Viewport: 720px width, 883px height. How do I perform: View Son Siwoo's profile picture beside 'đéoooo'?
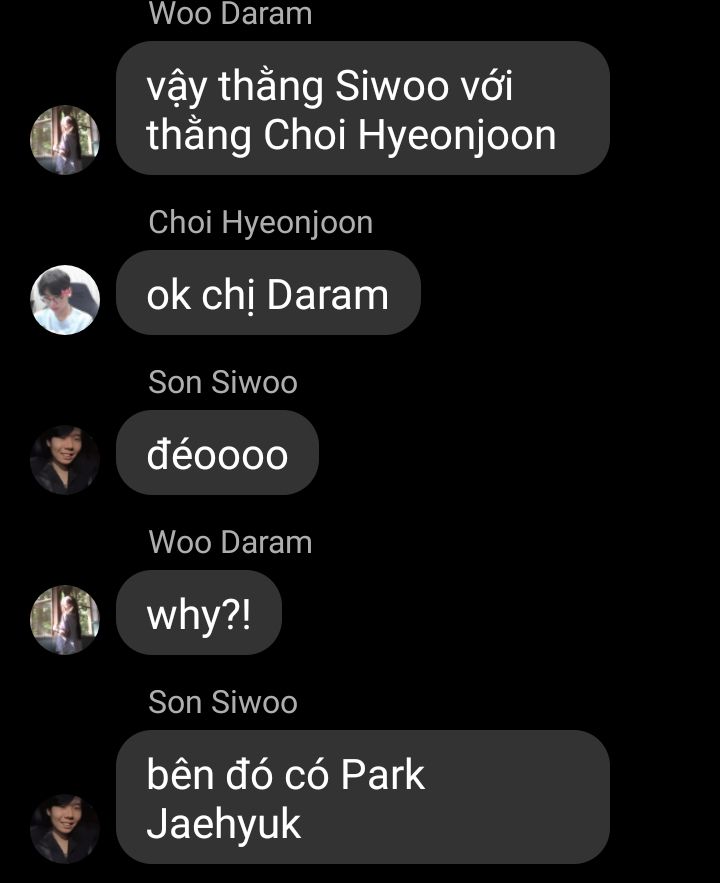(x=65, y=459)
